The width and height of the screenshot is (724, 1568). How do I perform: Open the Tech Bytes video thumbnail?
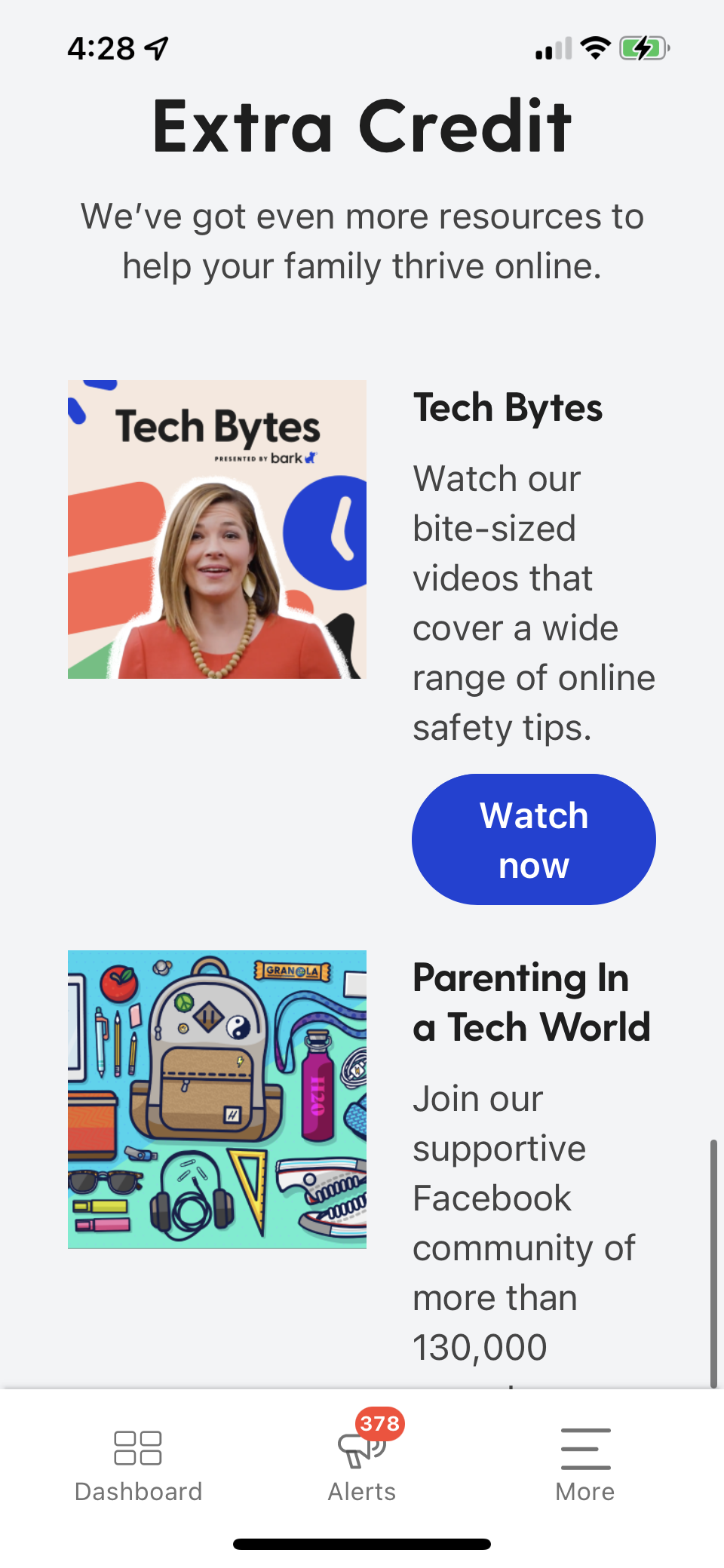point(217,529)
